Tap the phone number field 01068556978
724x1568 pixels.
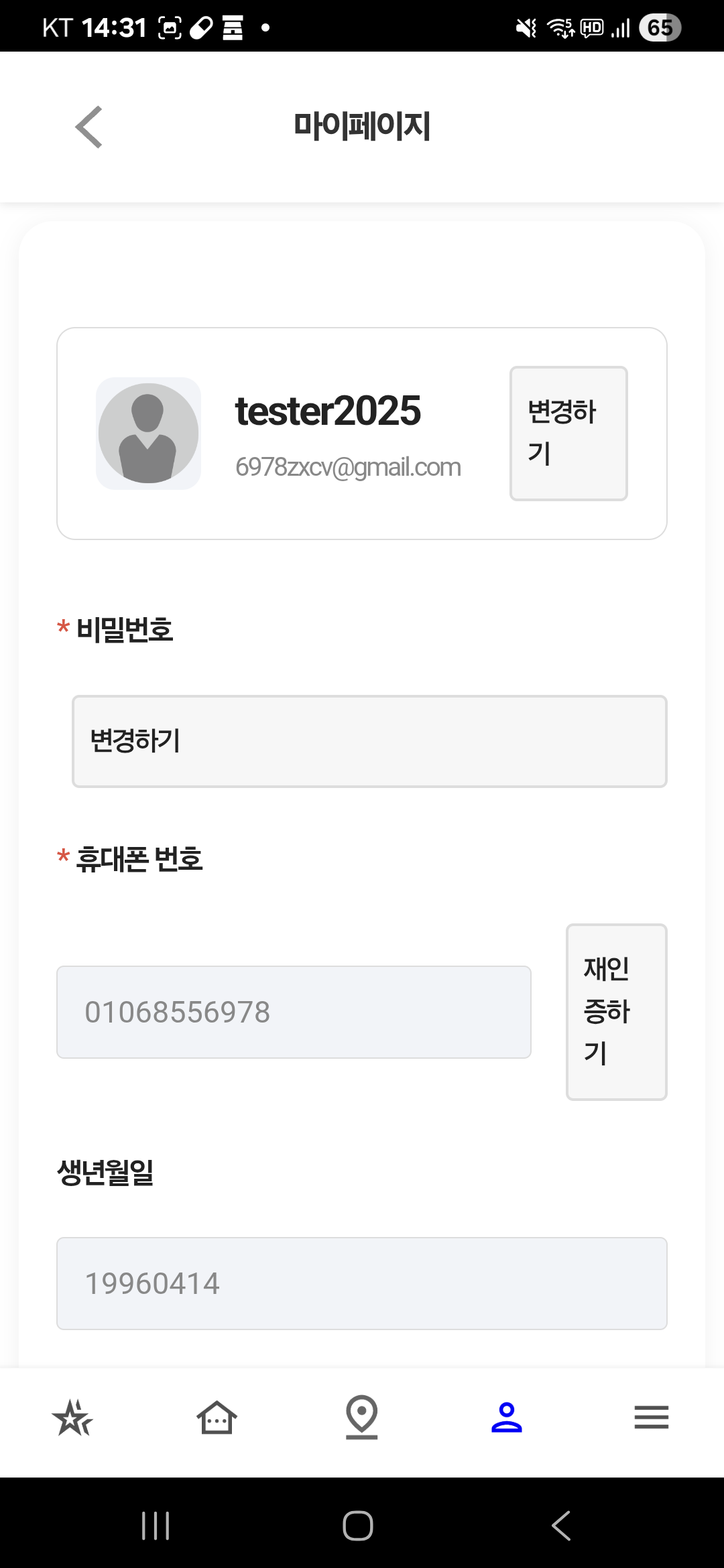click(294, 1012)
